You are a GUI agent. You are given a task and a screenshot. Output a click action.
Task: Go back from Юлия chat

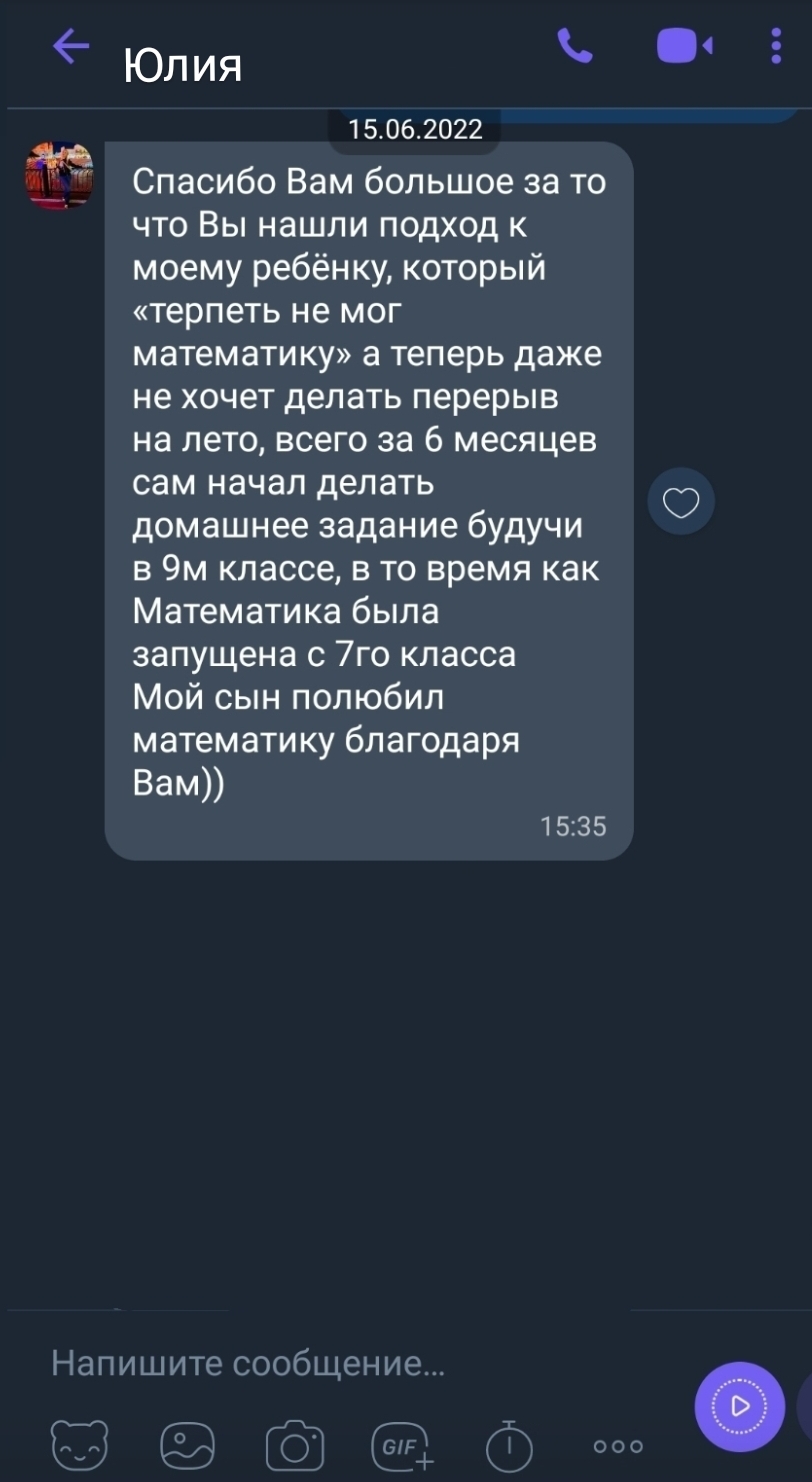point(70,46)
